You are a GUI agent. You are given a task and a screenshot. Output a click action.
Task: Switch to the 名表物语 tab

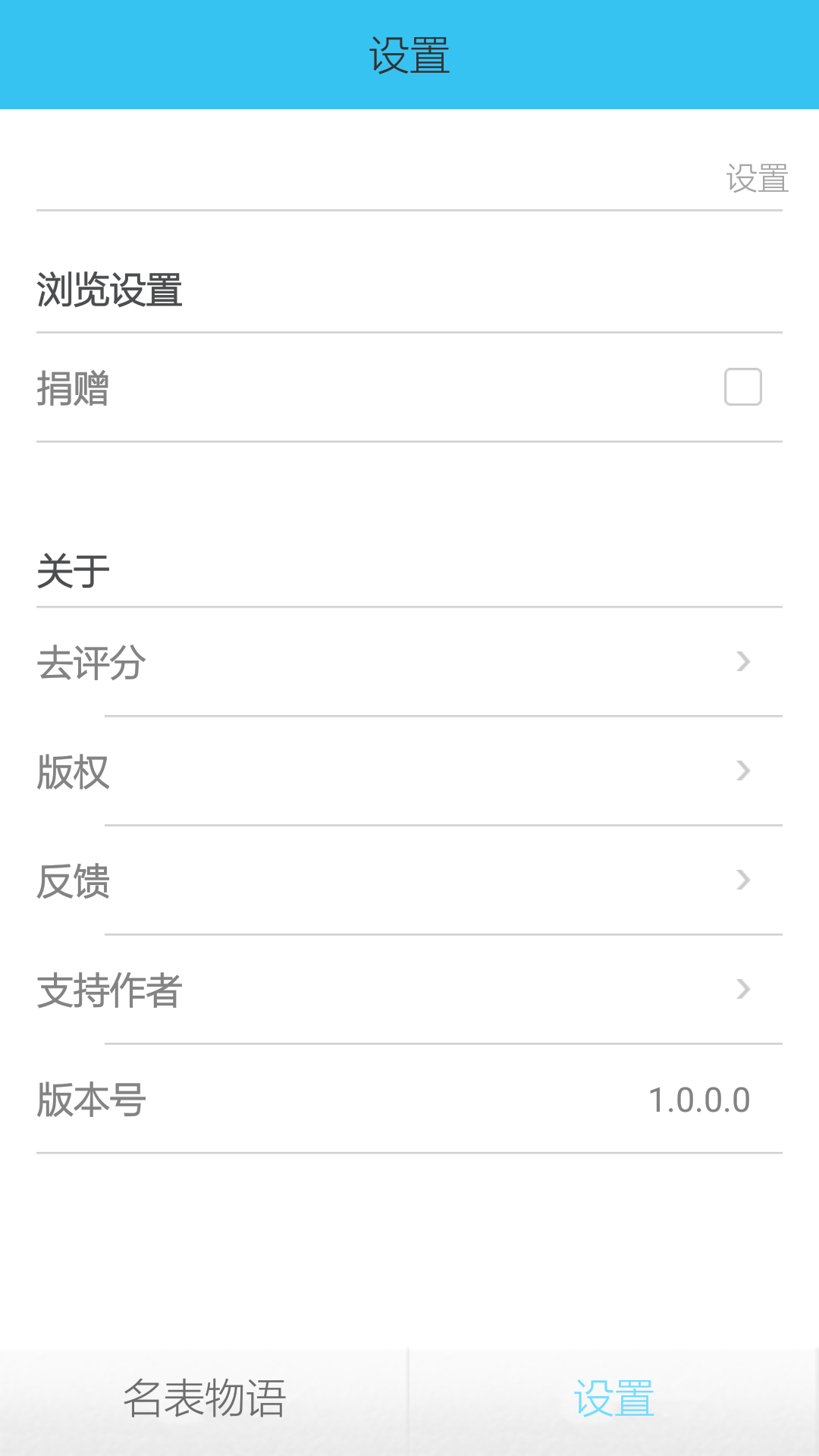point(205,1400)
